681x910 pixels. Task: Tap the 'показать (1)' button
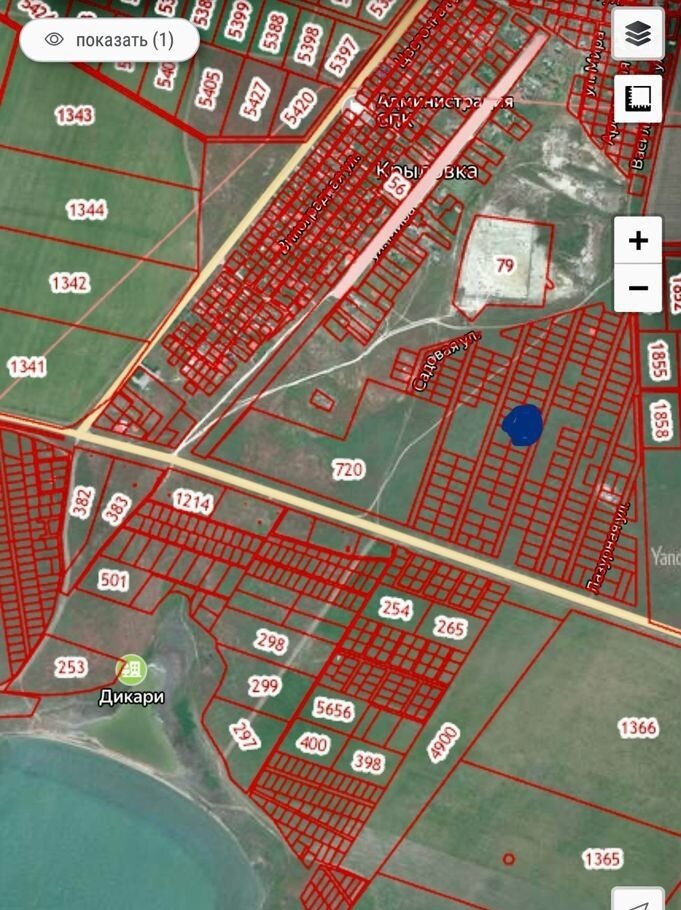click(110, 40)
